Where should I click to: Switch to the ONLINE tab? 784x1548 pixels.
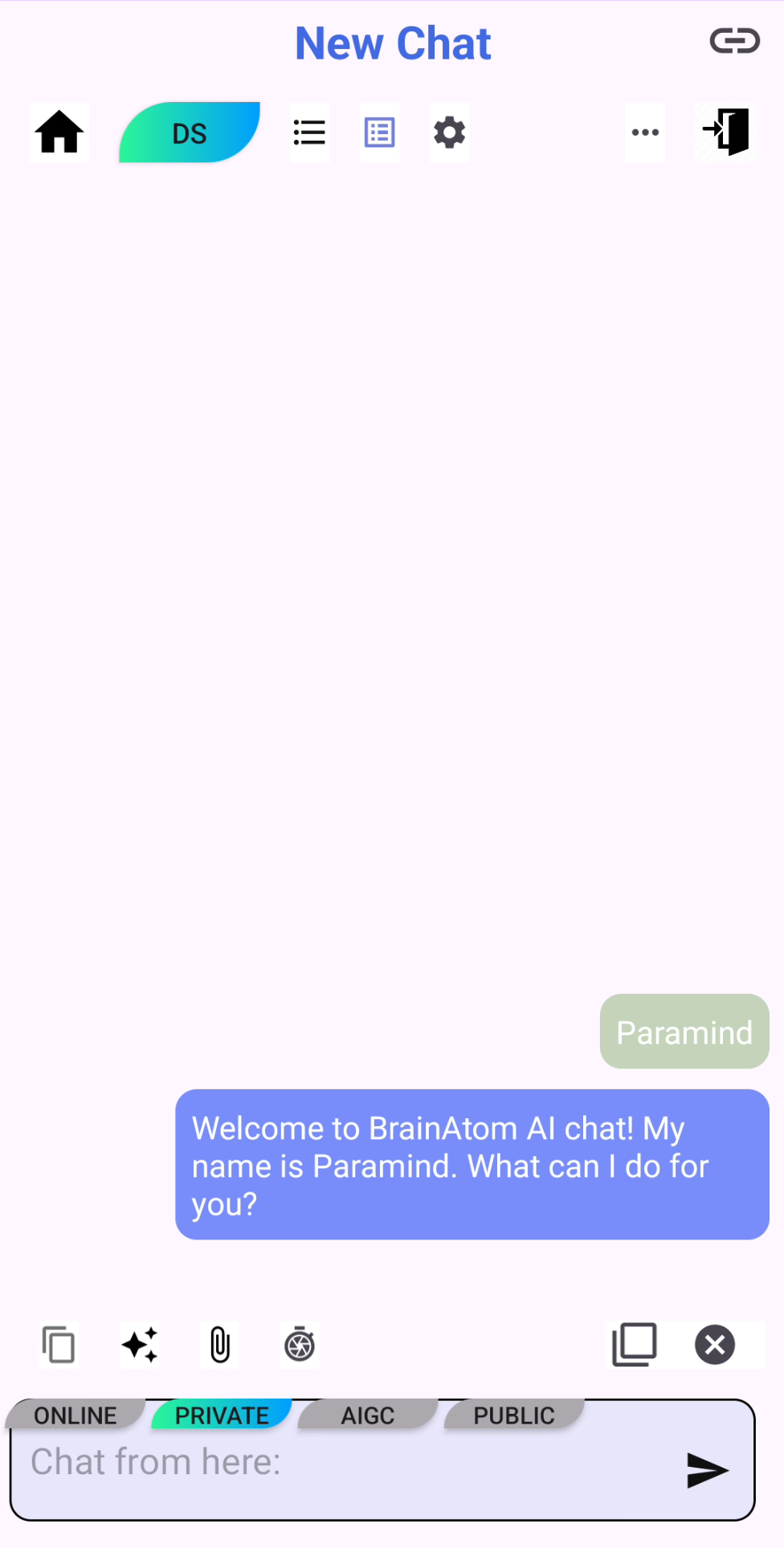(76, 1415)
